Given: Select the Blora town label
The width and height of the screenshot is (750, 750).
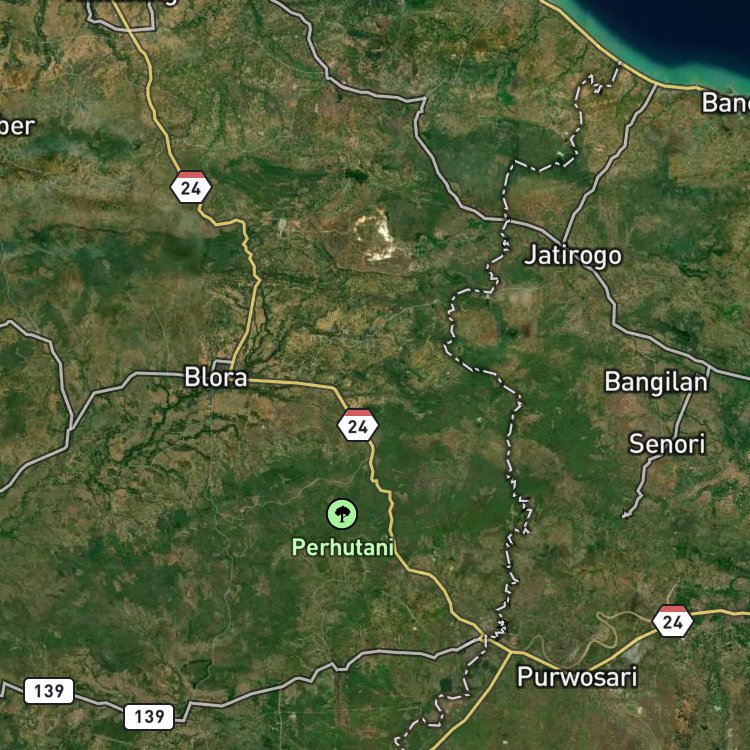Looking at the screenshot, I should click(216, 377).
